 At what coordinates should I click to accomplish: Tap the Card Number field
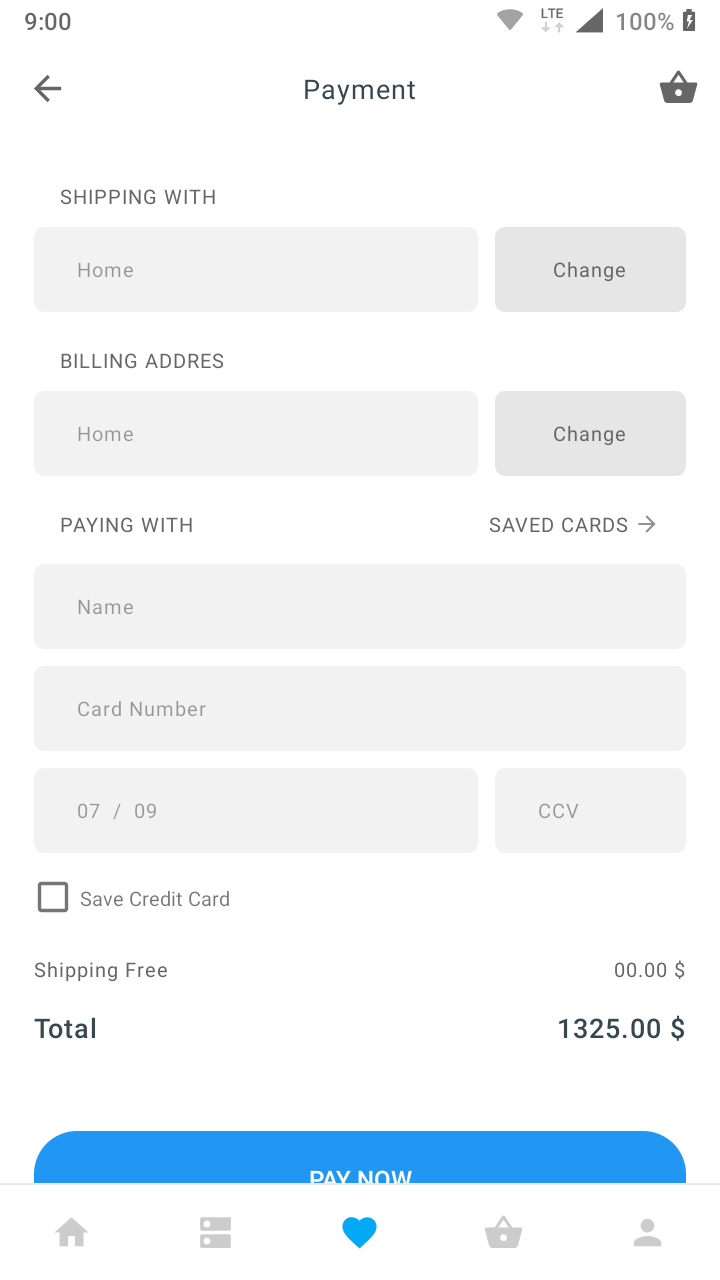pos(360,709)
